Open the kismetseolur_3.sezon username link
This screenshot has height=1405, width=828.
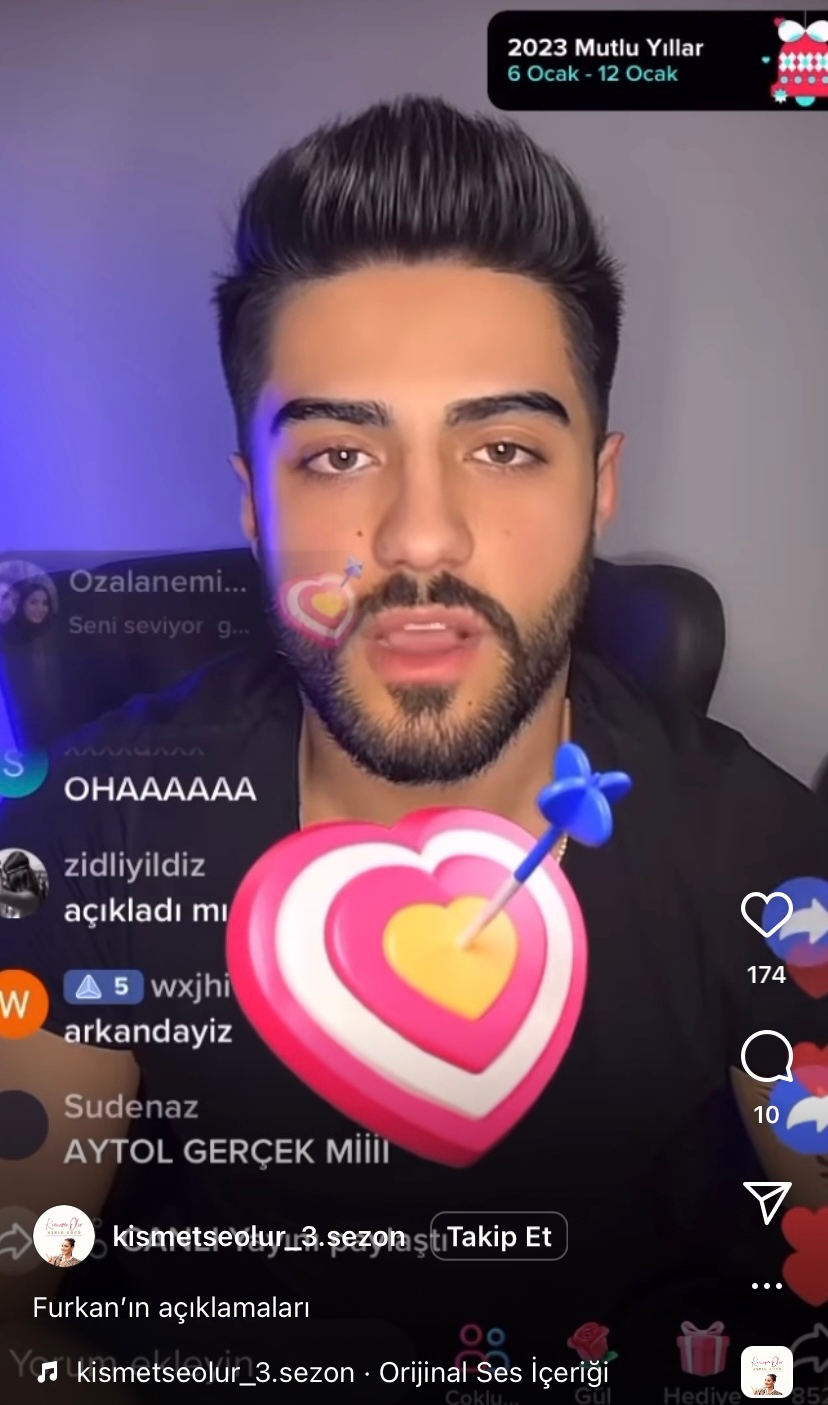258,1237
